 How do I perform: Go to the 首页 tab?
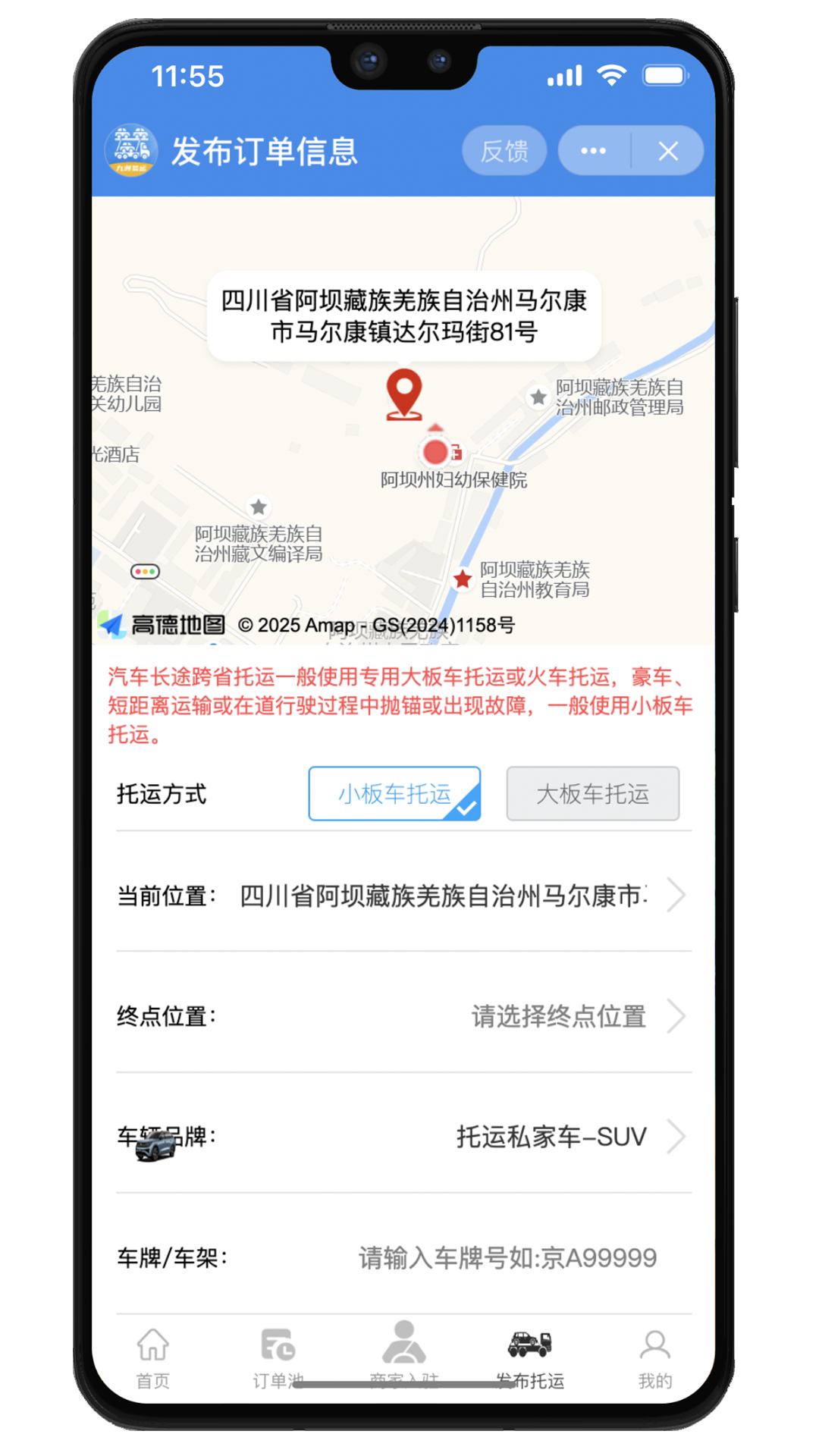pyautogui.click(x=152, y=1357)
